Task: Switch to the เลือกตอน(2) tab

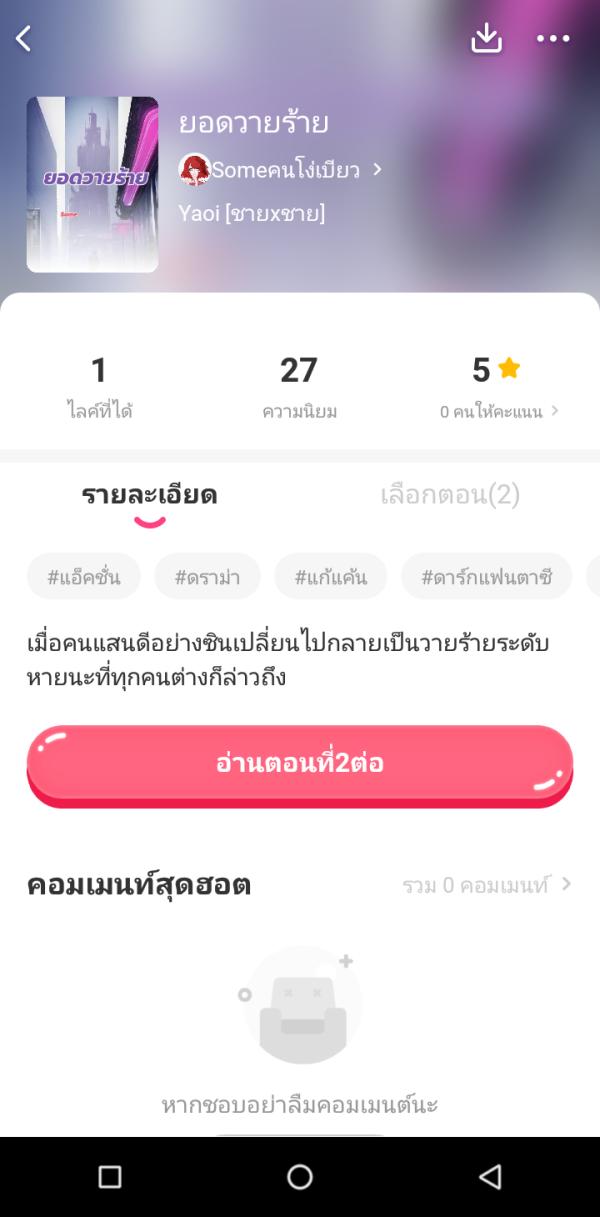Action: coord(450,495)
